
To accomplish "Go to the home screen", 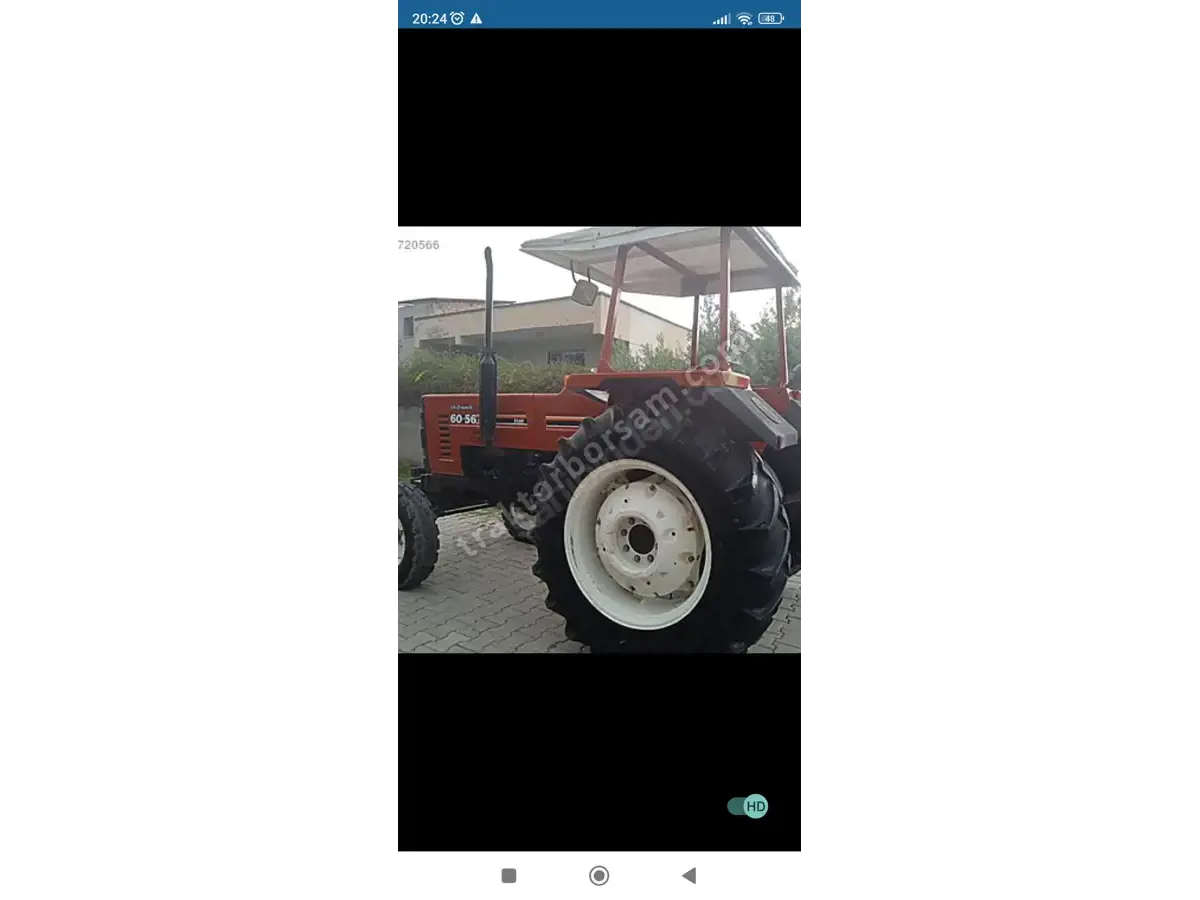I will [599, 876].
